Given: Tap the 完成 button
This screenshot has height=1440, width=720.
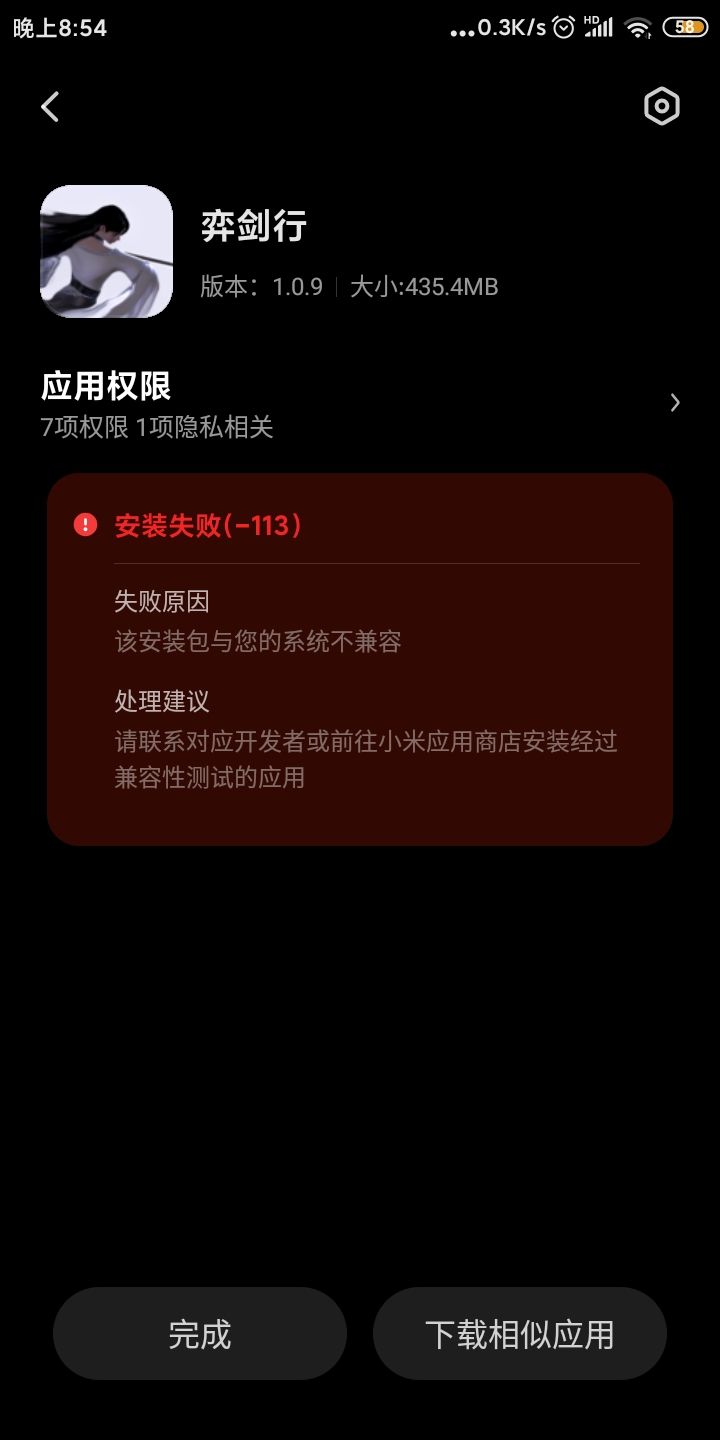Looking at the screenshot, I should click(x=200, y=1334).
